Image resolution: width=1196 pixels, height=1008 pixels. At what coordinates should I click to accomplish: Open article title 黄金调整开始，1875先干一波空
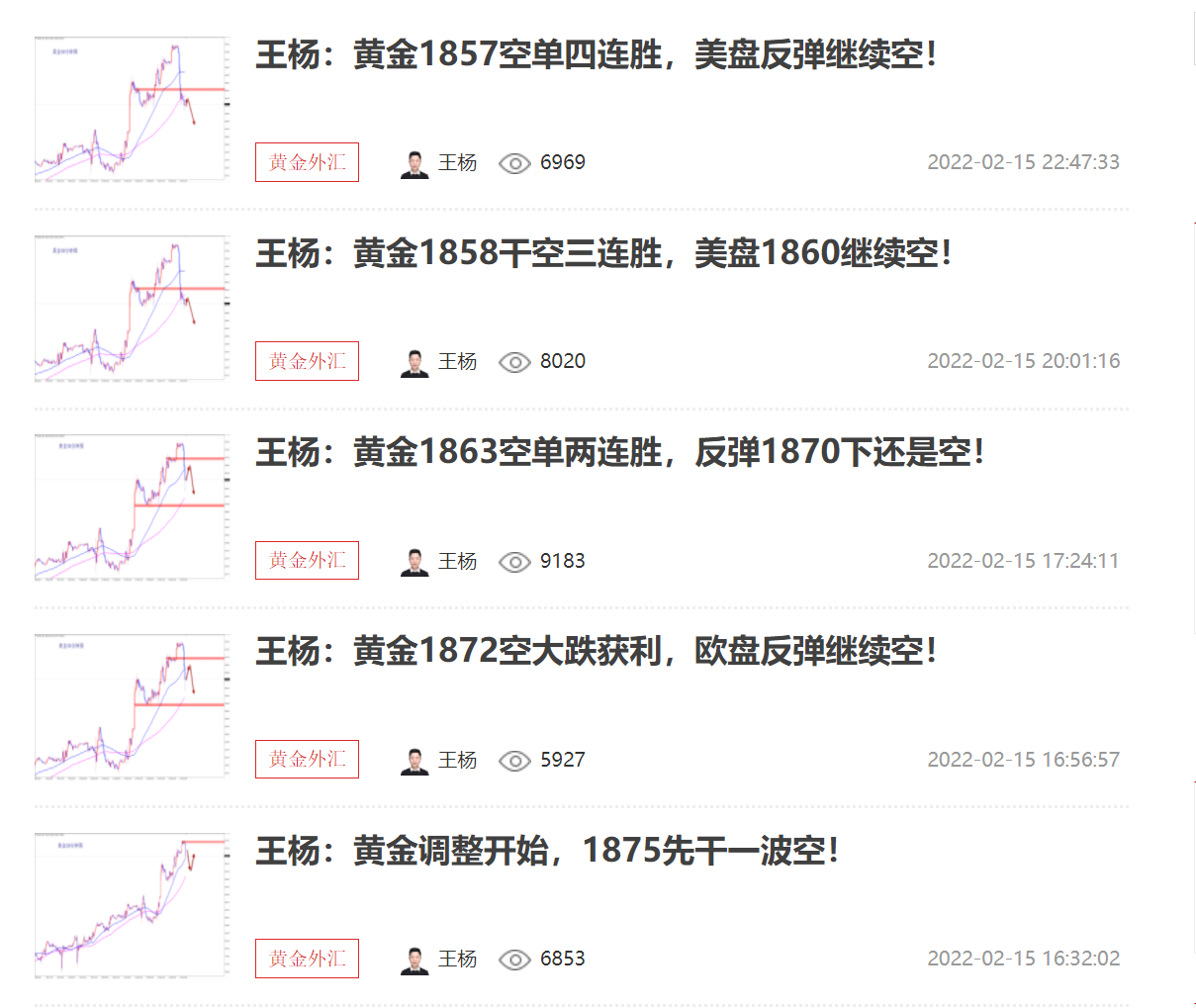coord(547,851)
